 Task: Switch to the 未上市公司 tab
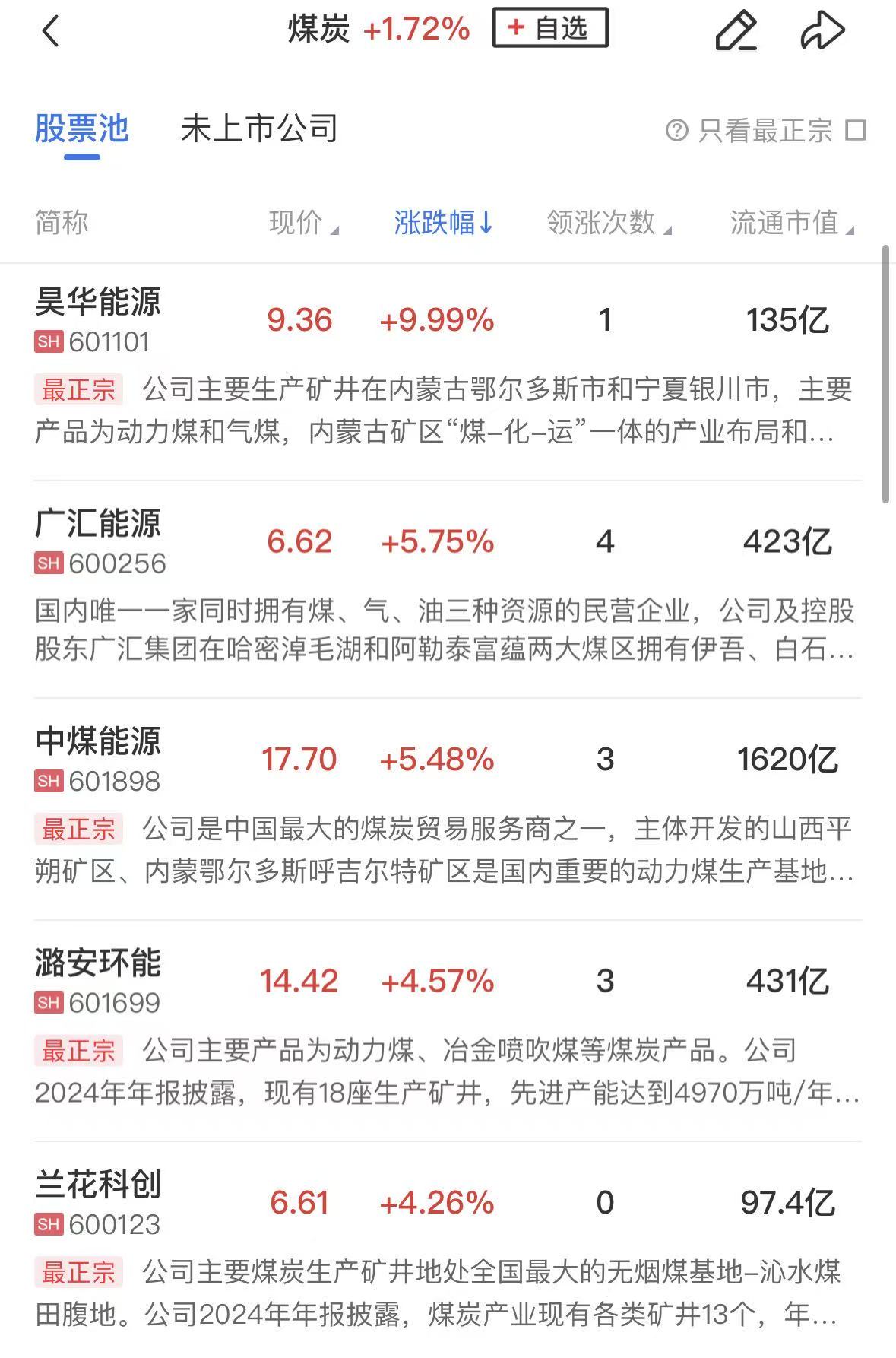[259, 129]
